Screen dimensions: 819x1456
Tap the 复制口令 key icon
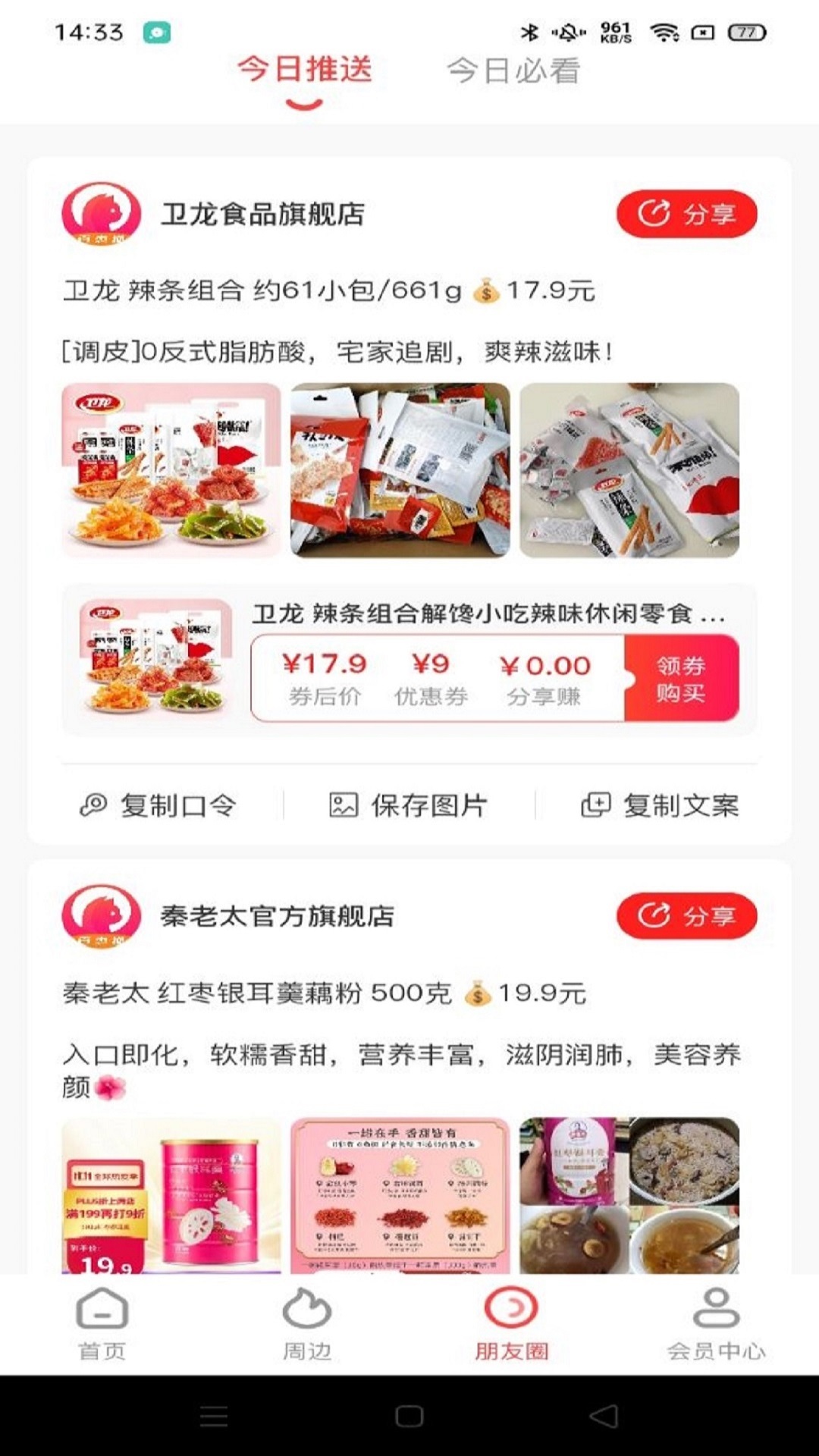pyautogui.click(x=95, y=806)
